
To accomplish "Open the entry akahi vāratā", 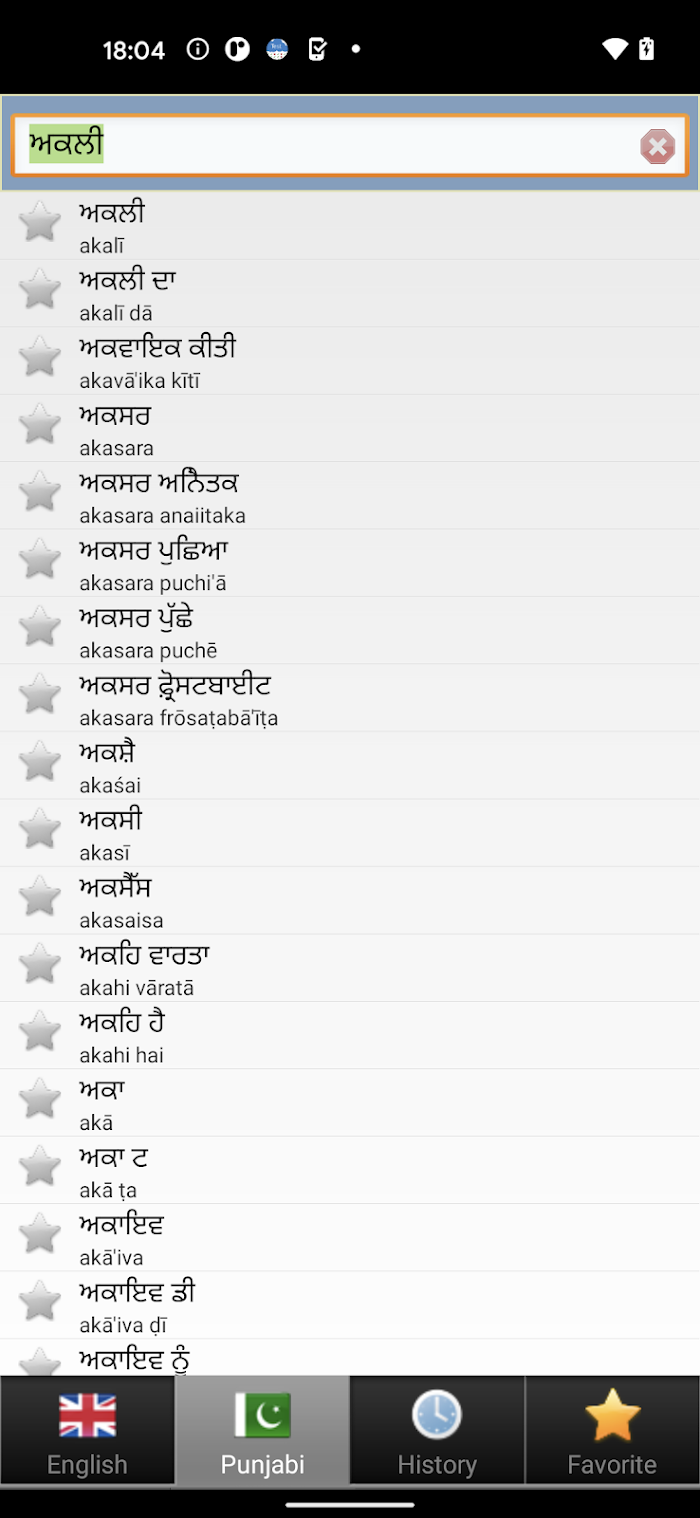I will coord(350,968).
